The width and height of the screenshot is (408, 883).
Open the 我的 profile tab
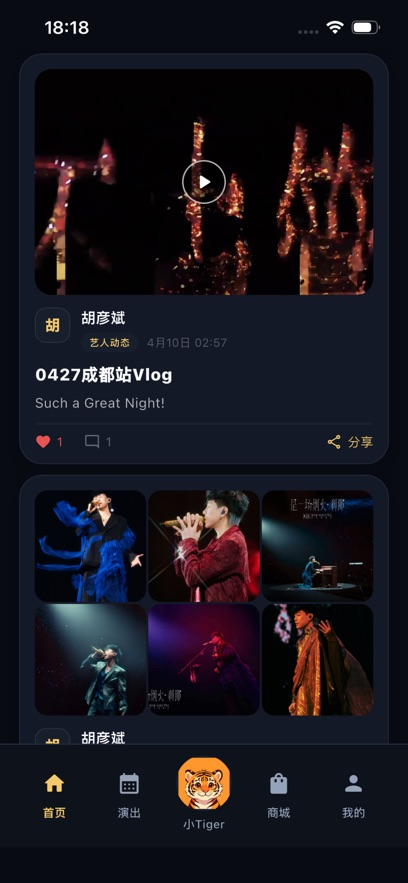pyautogui.click(x=353, y=796)
